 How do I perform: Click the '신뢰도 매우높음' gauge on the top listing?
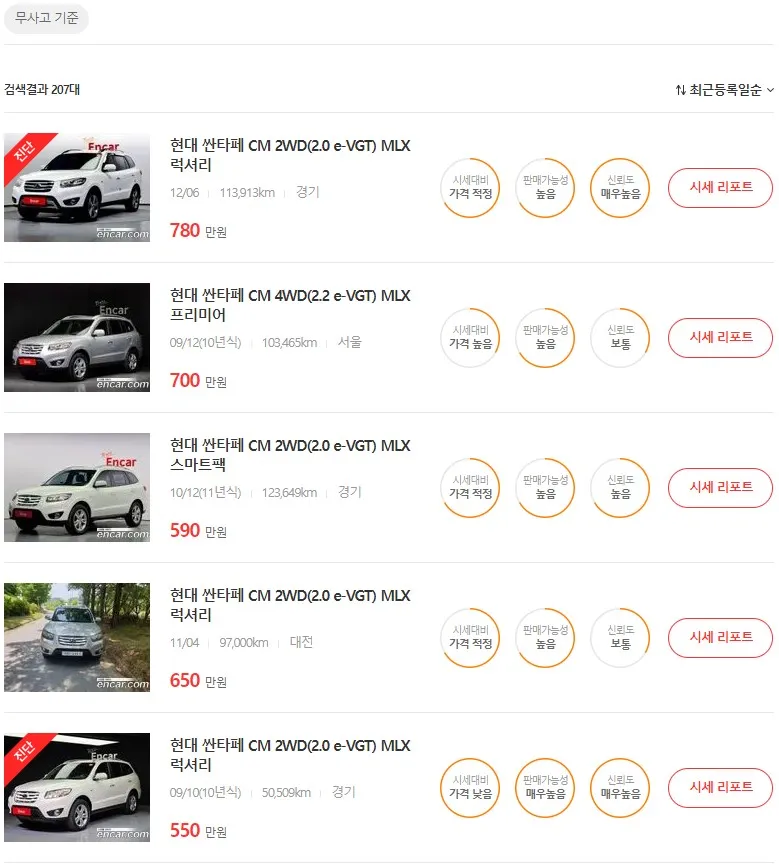point(618,188)
